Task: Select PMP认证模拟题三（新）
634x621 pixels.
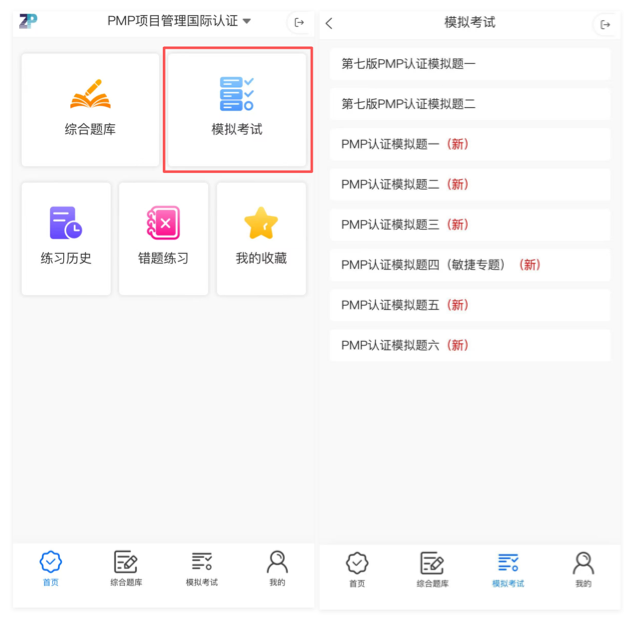Action: coord(470,224)
